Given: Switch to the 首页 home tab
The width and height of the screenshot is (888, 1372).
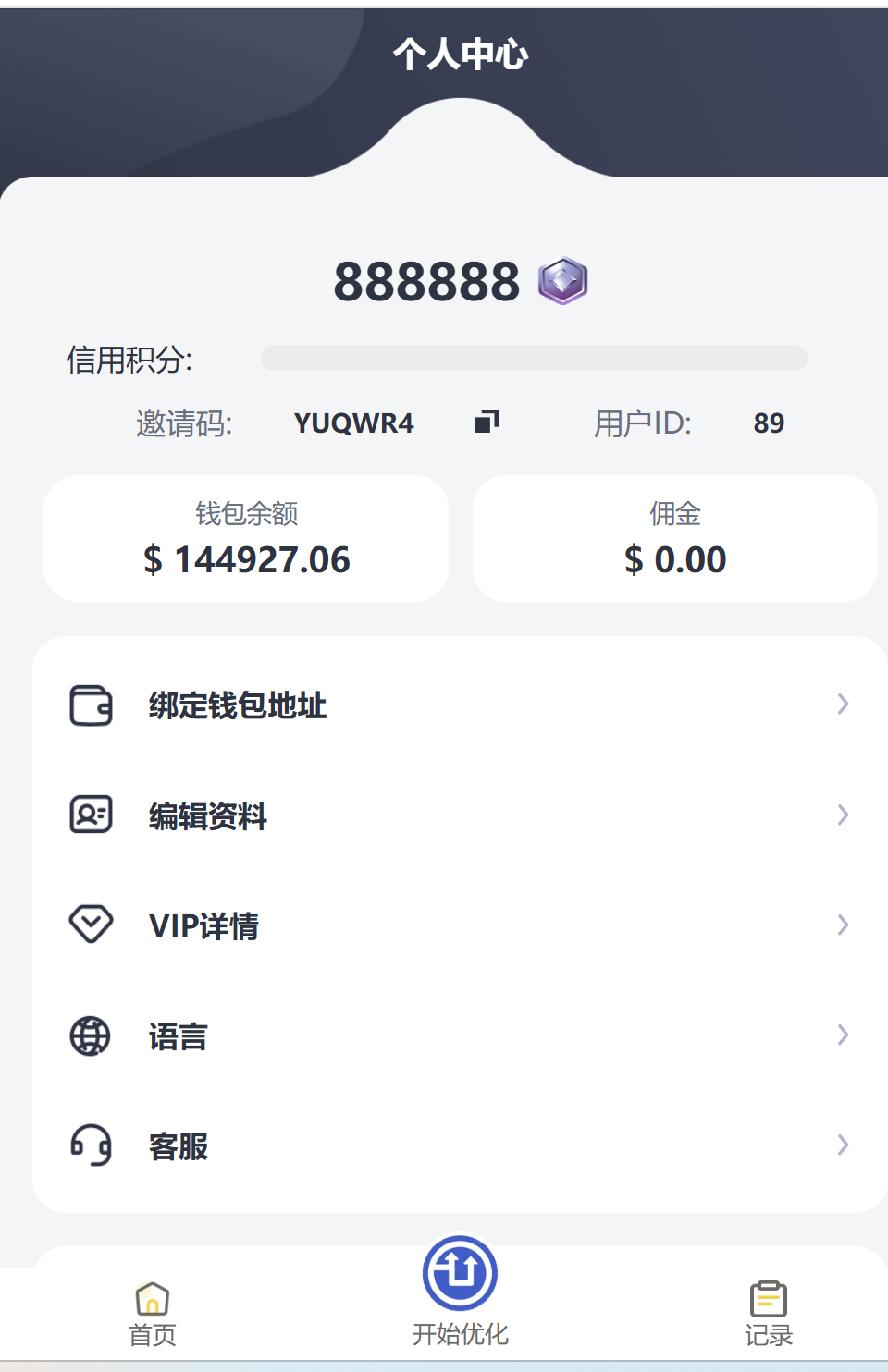Looking at the screenshot, I should (x=153, y=1313).
